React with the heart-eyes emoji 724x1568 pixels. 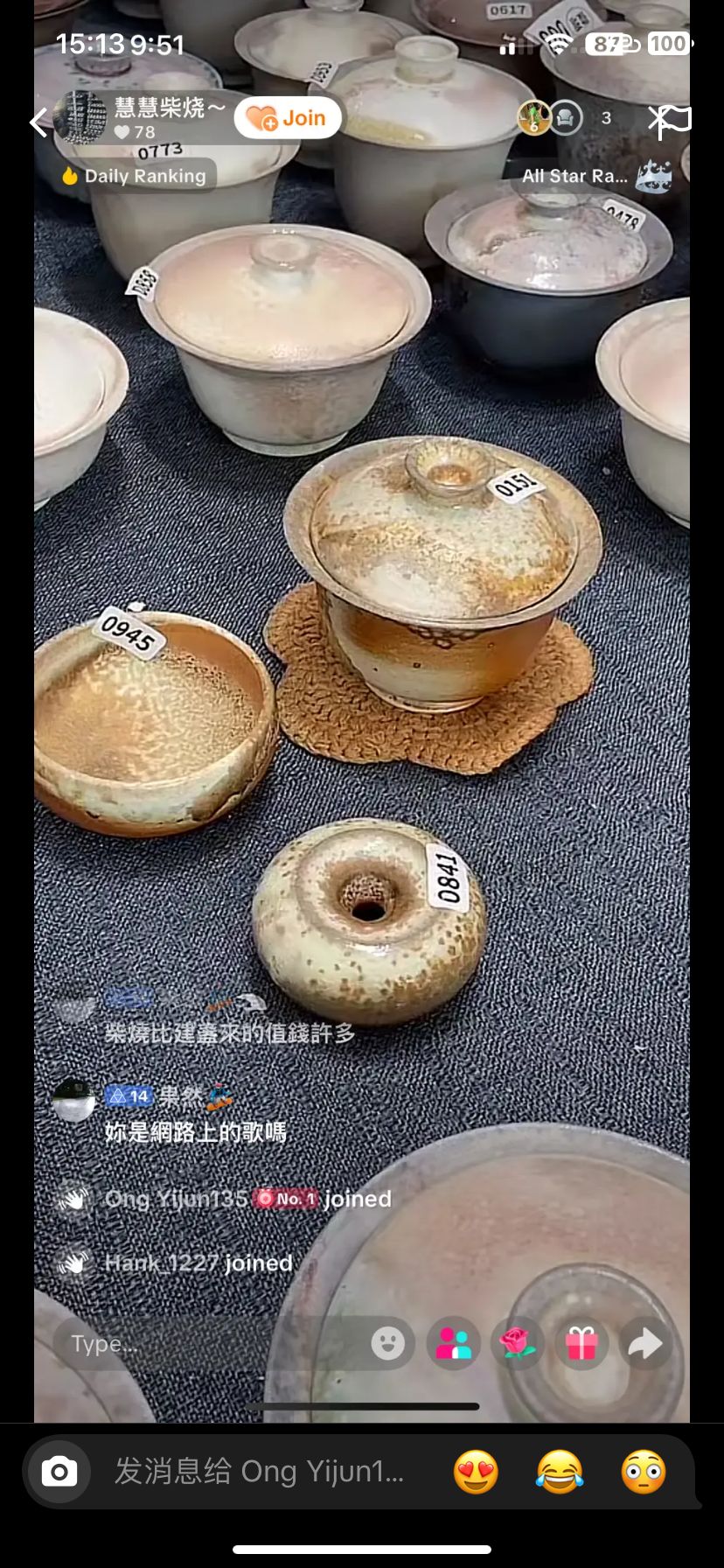coord(476,1472)
